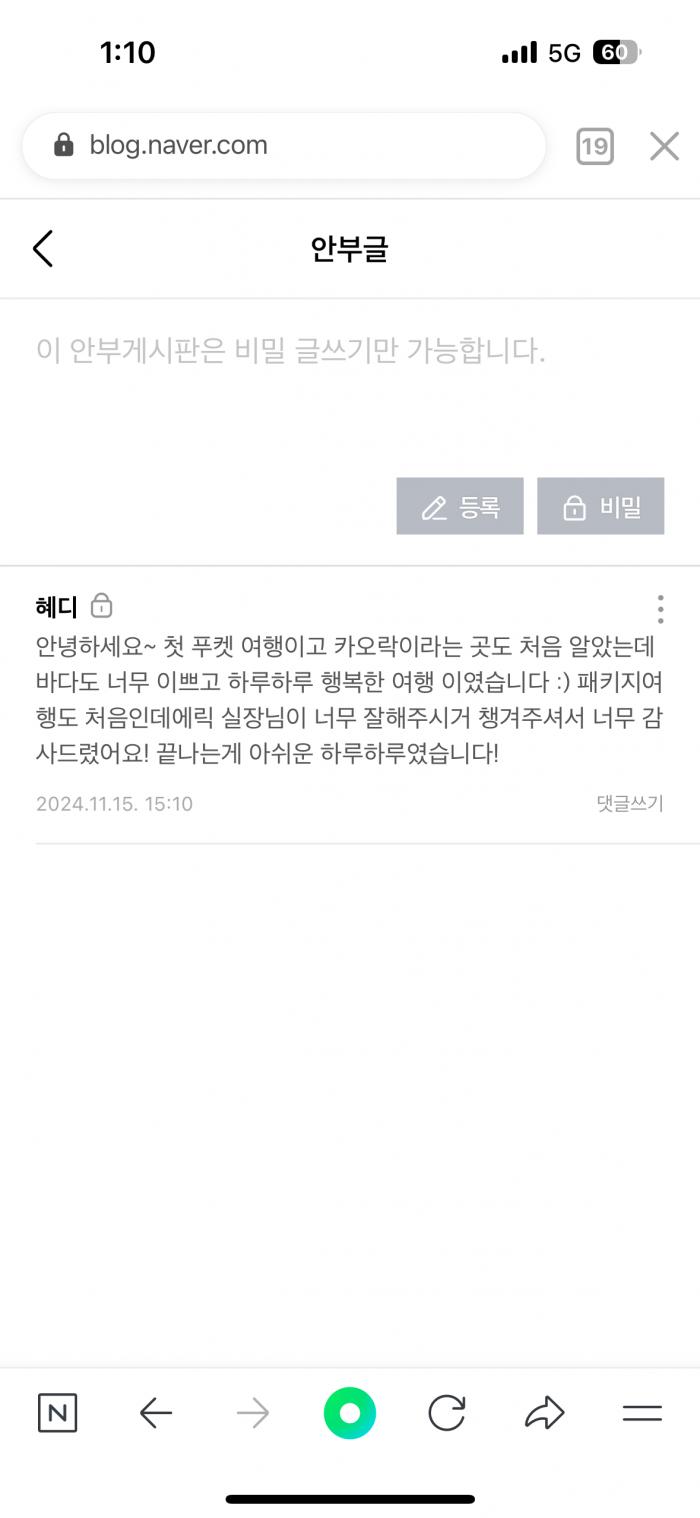
Task: Close the browser page with X
Action: 664,147
